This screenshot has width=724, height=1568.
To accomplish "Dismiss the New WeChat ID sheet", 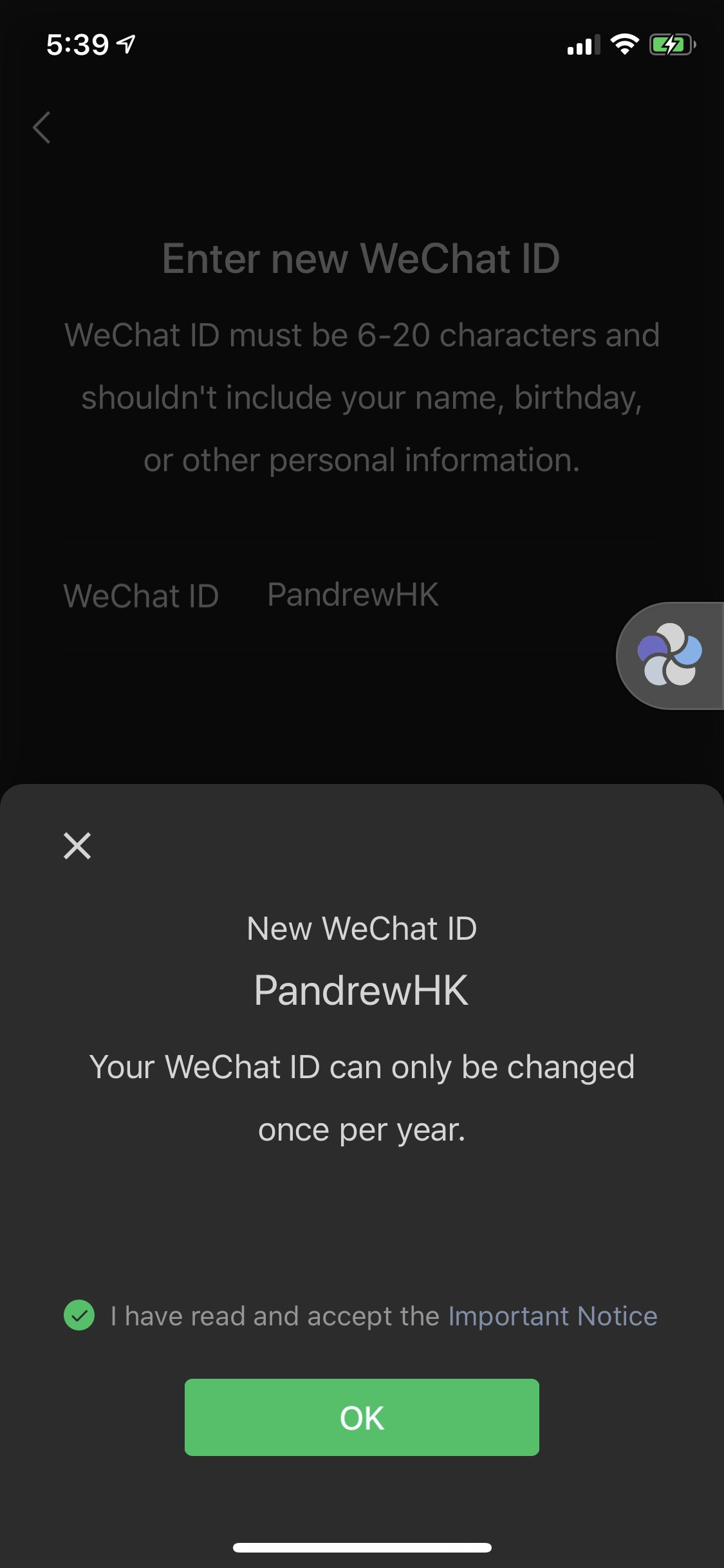I will point(77,846).
